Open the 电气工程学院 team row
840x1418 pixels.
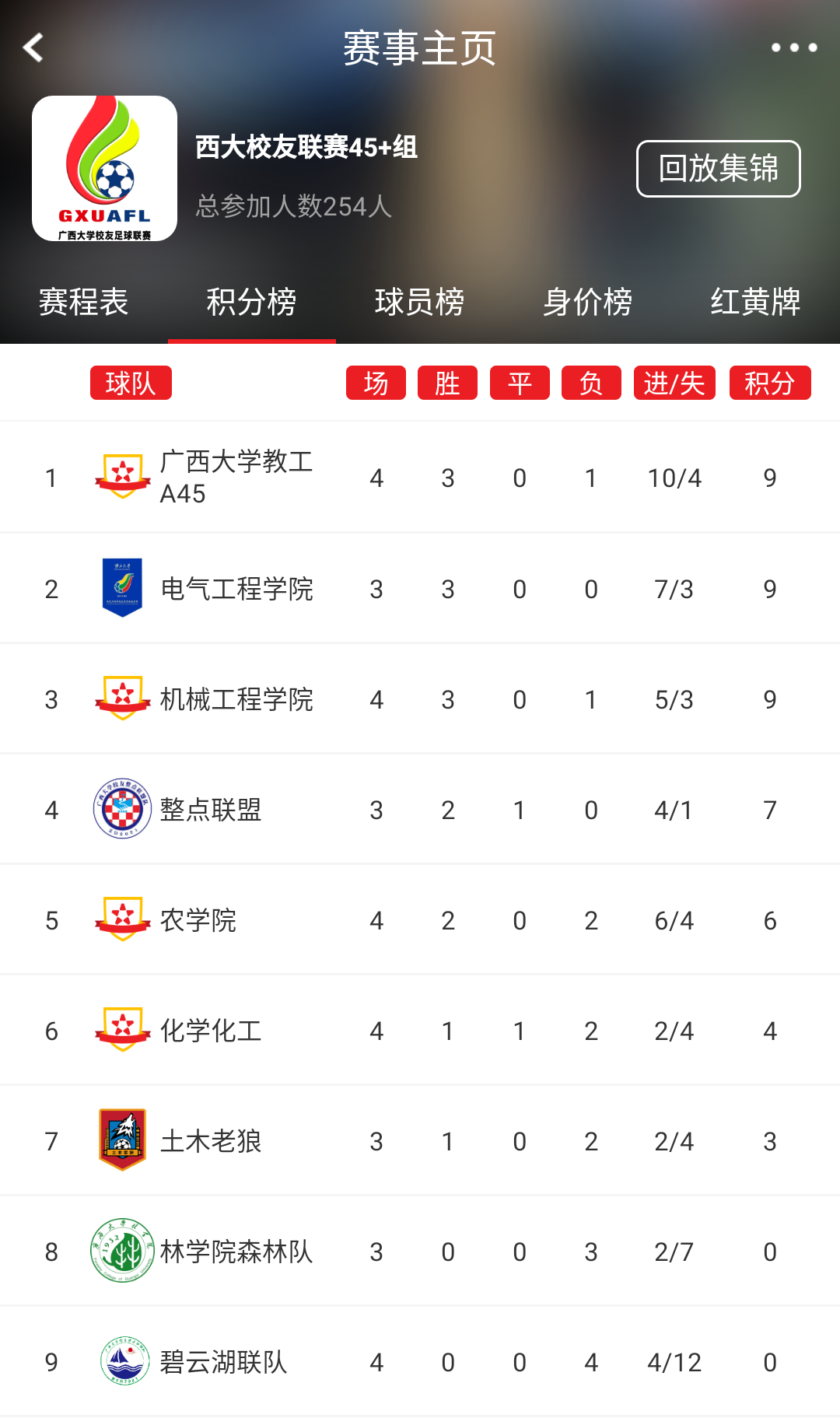[x=236, y=589]
